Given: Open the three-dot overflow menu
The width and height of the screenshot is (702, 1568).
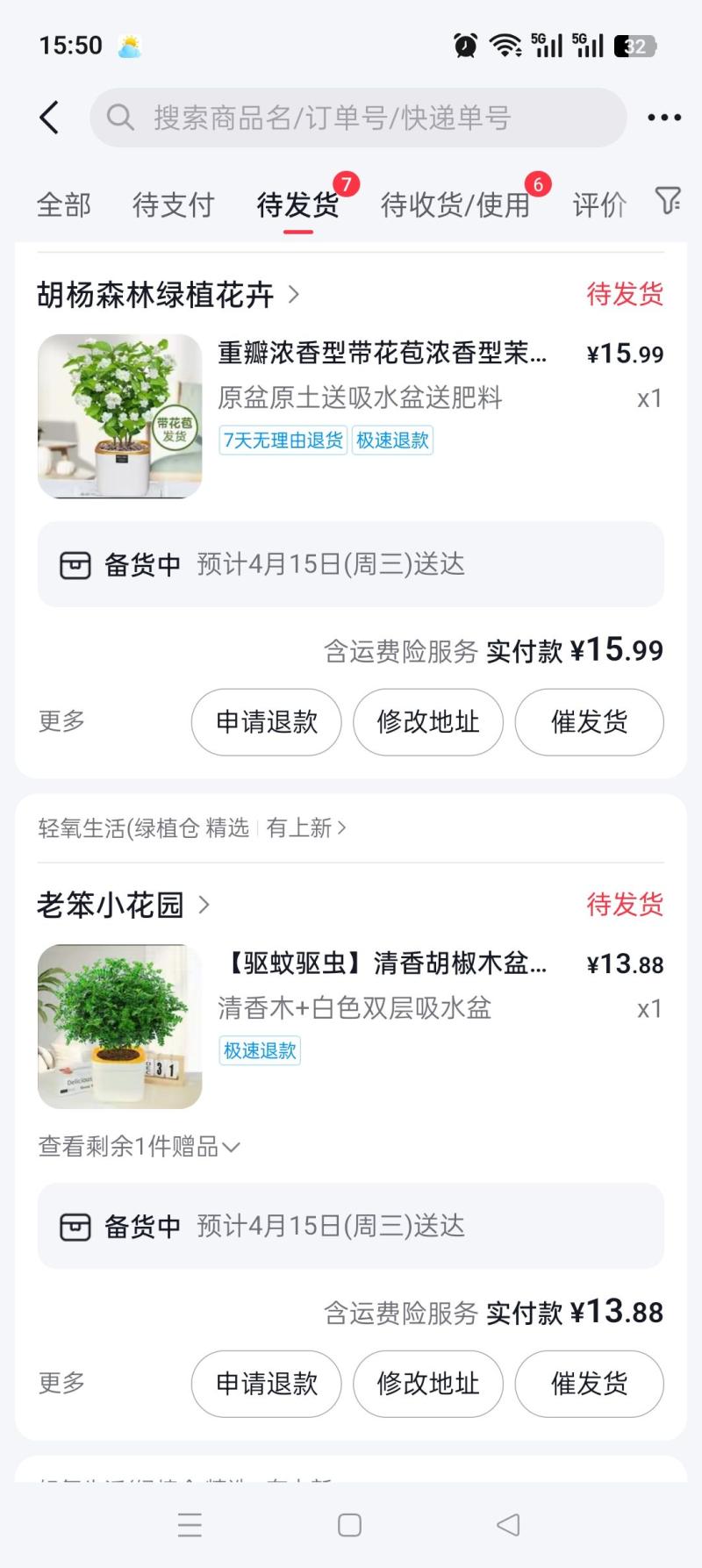Looking at the screenshot, I should tap(664, 118).
